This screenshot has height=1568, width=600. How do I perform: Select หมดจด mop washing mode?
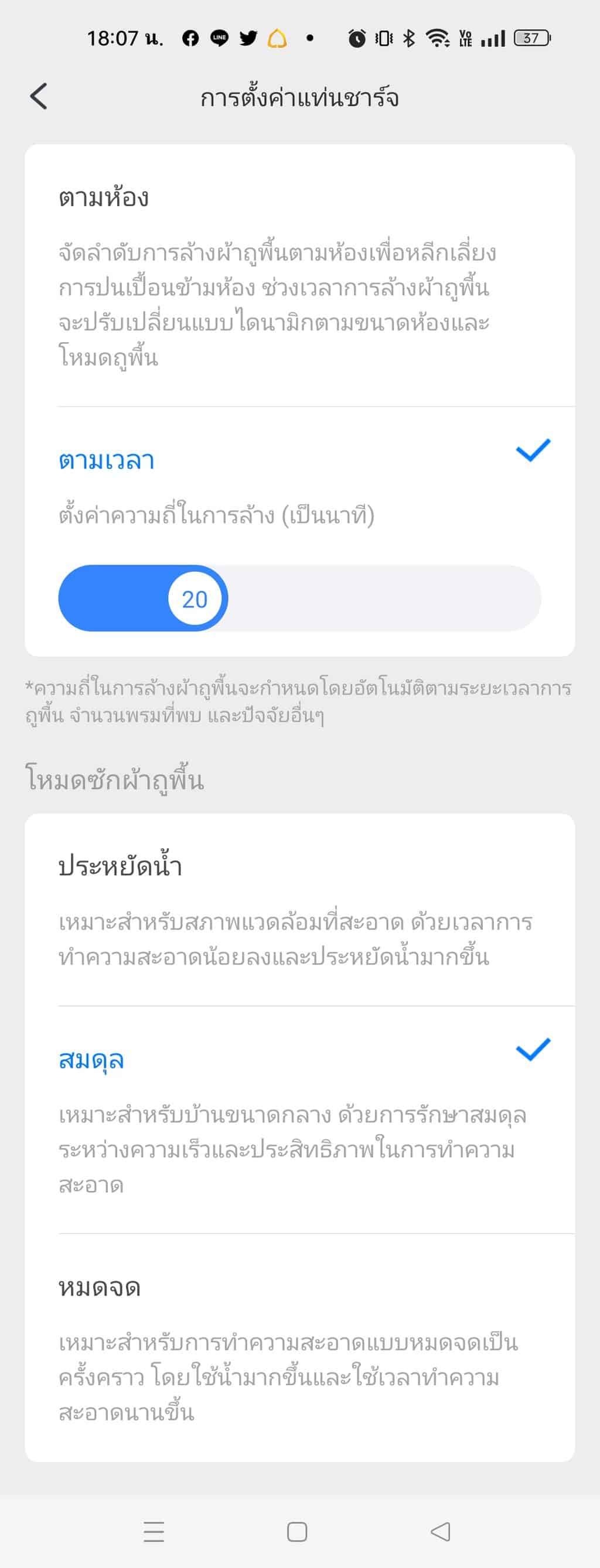298,1347
